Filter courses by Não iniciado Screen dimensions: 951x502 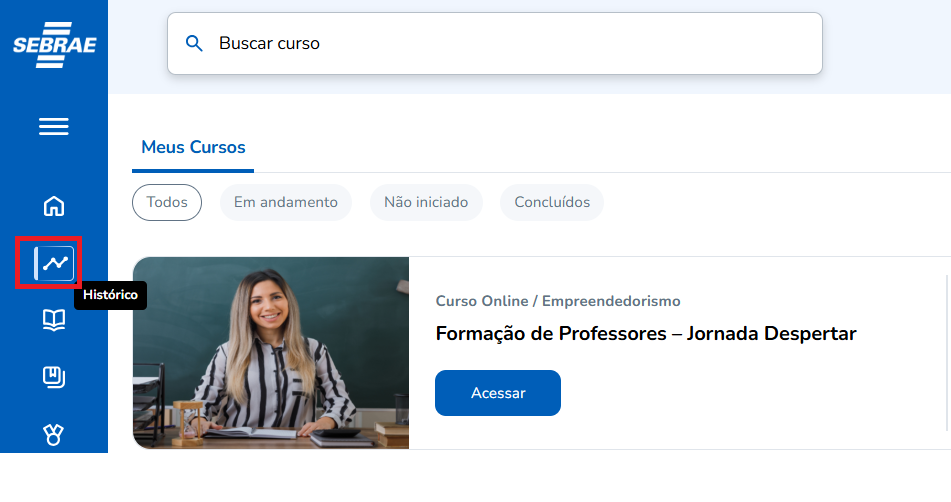[426, 202]
